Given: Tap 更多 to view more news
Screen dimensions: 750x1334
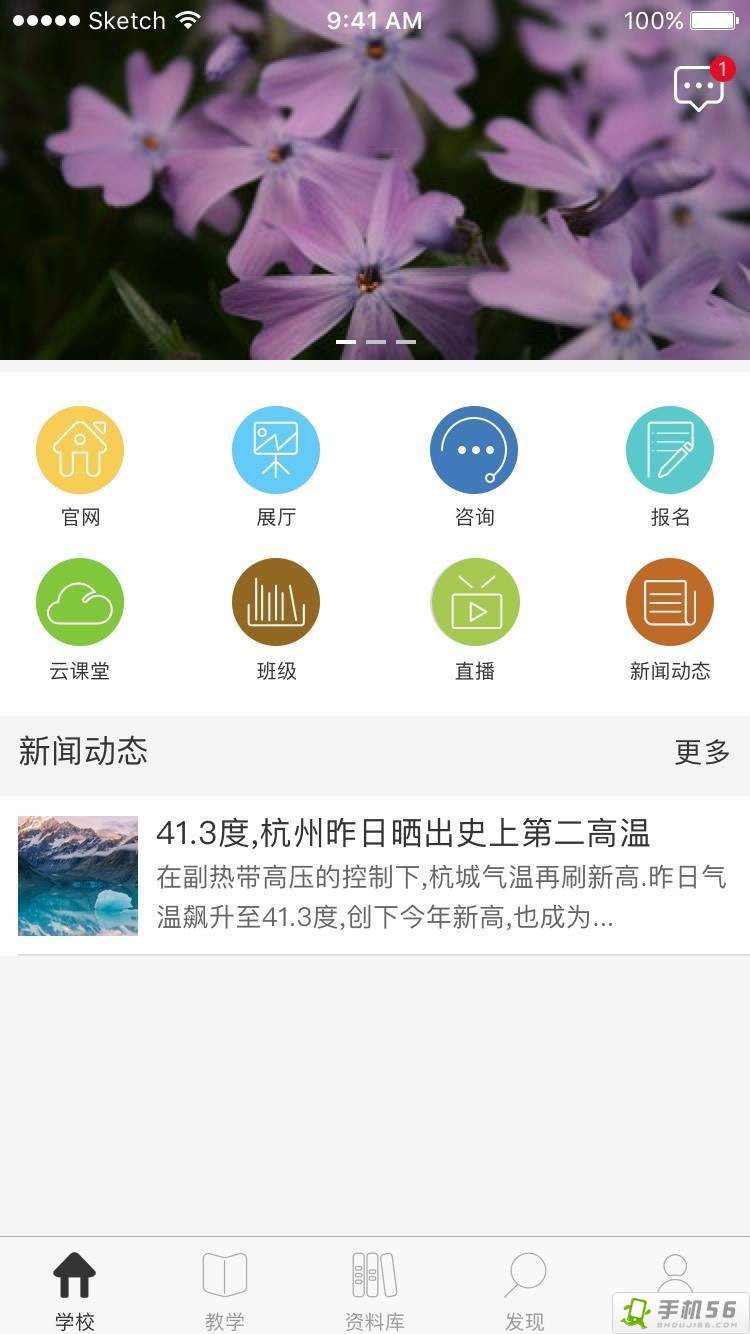Looking at the screenshot, I should click(702, 752).
